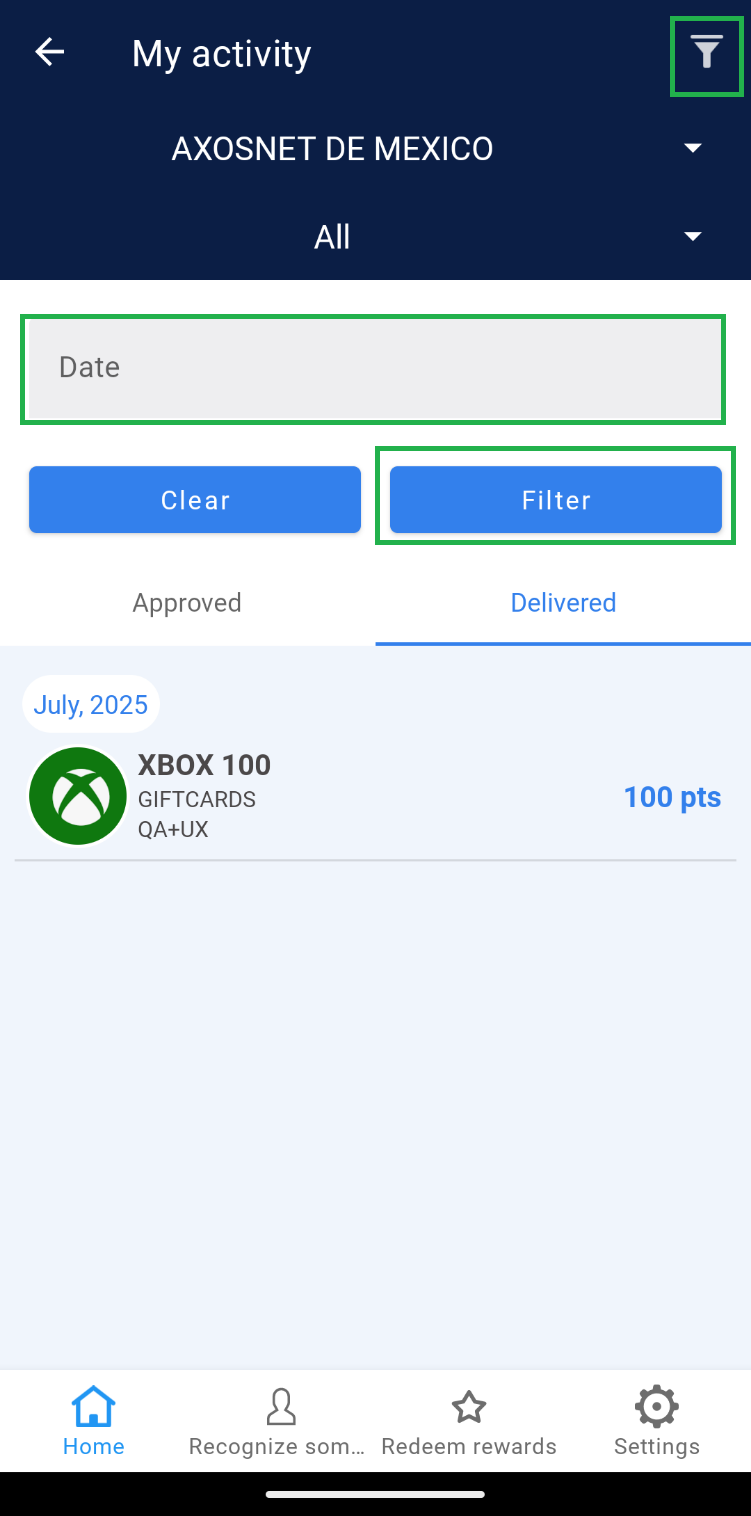Switch to the Approved tab
Image resolution: width=751 pixels, height=1516 pixels.
[x=187, y=603]
